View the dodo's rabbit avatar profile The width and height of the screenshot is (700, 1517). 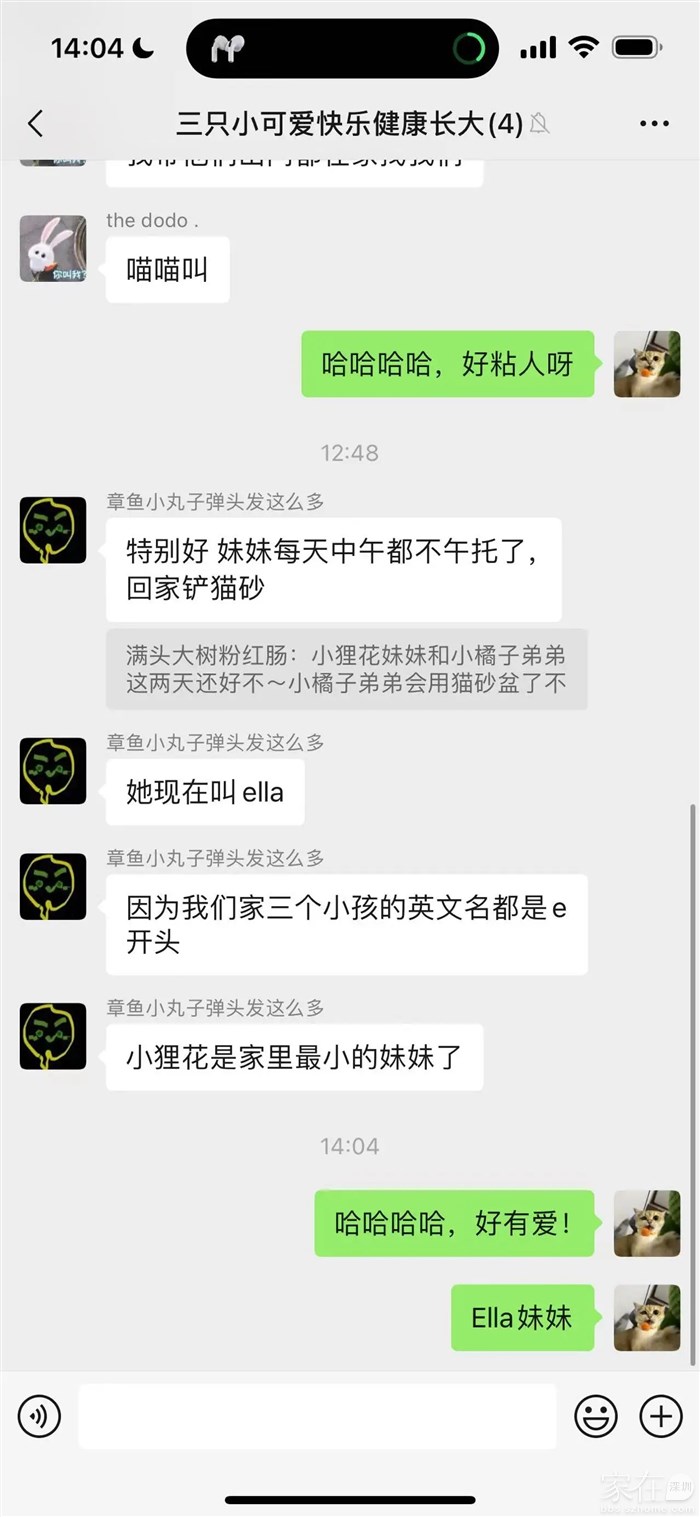click(53, 249)
